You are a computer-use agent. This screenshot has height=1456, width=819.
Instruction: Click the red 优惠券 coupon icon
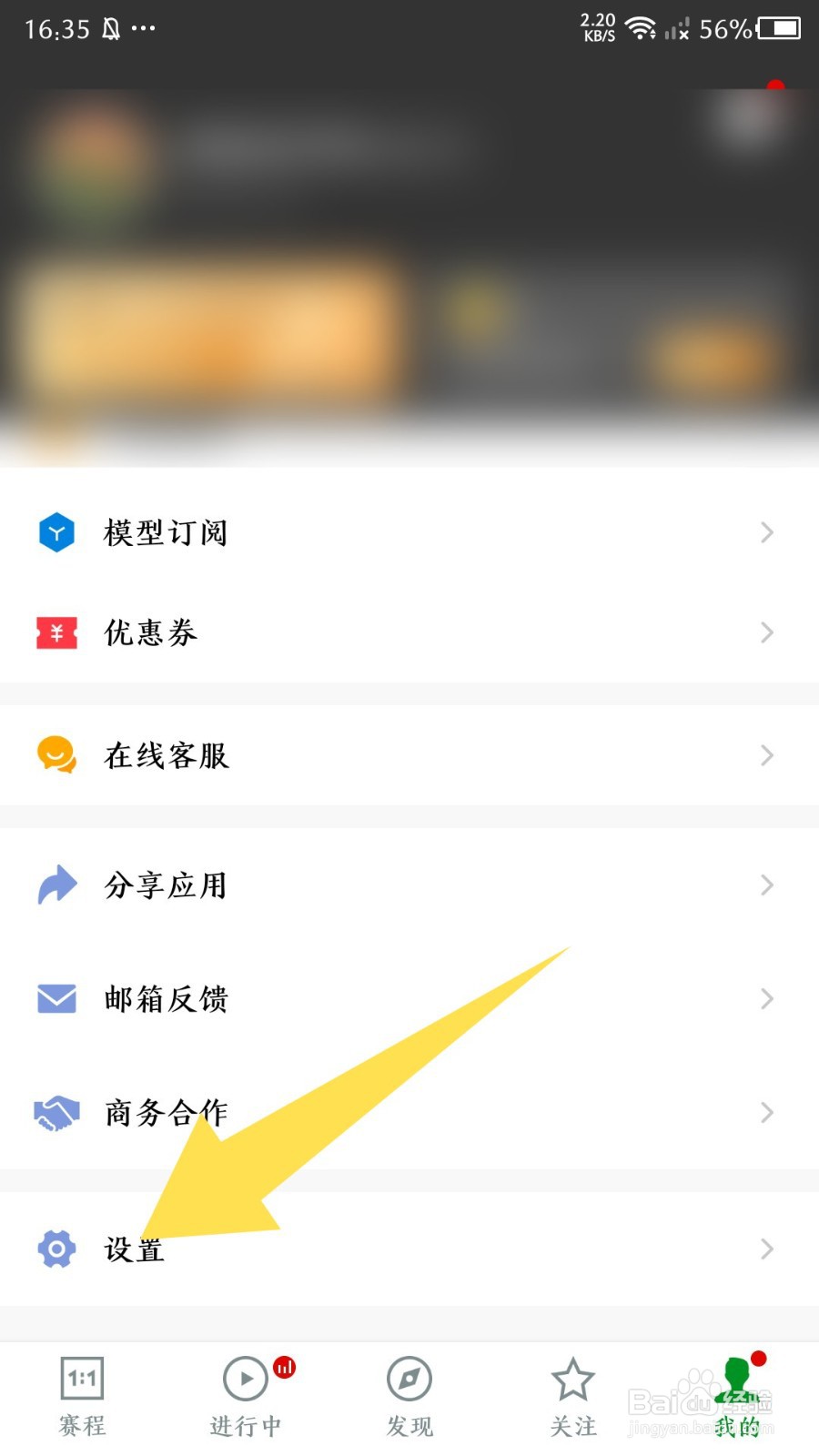56,632
